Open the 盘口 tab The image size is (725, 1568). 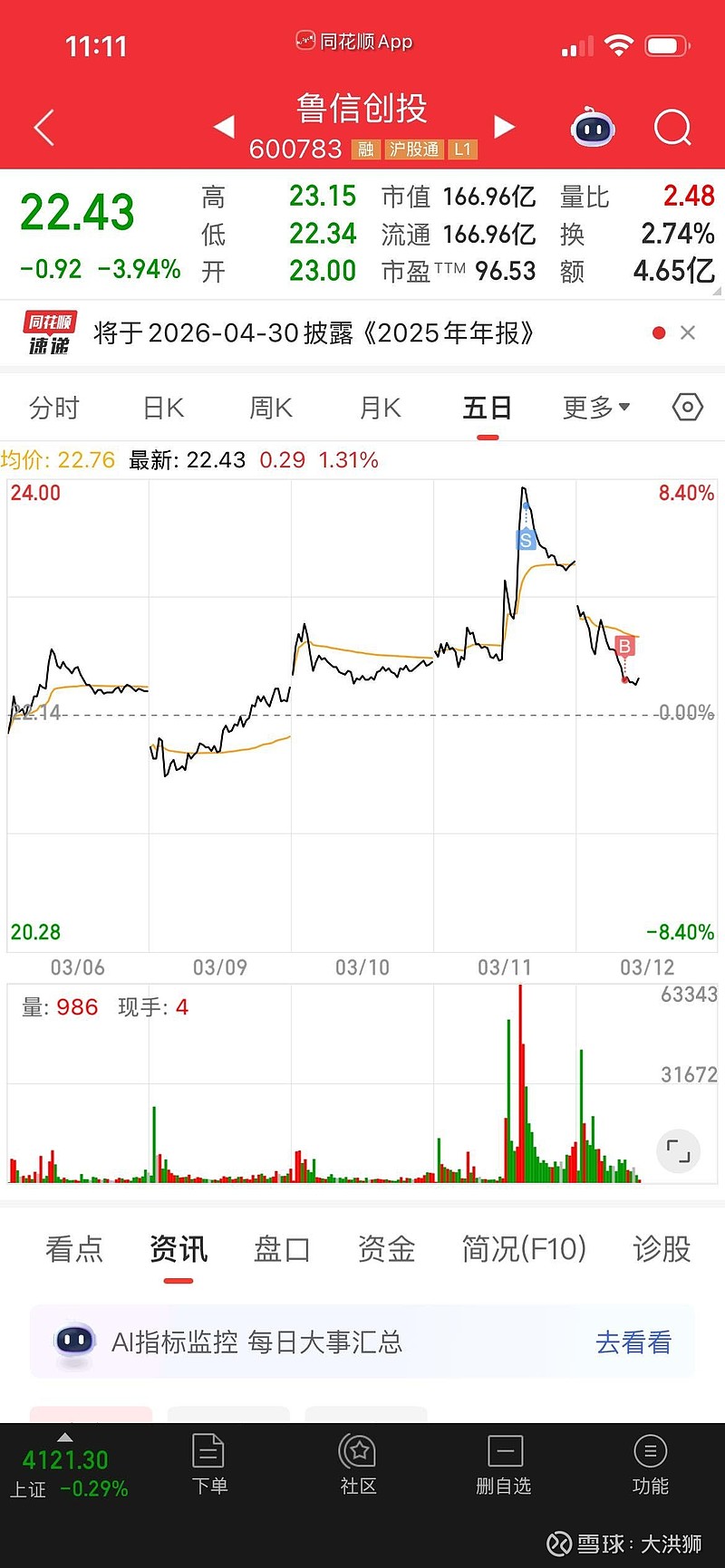[282, 1249]
